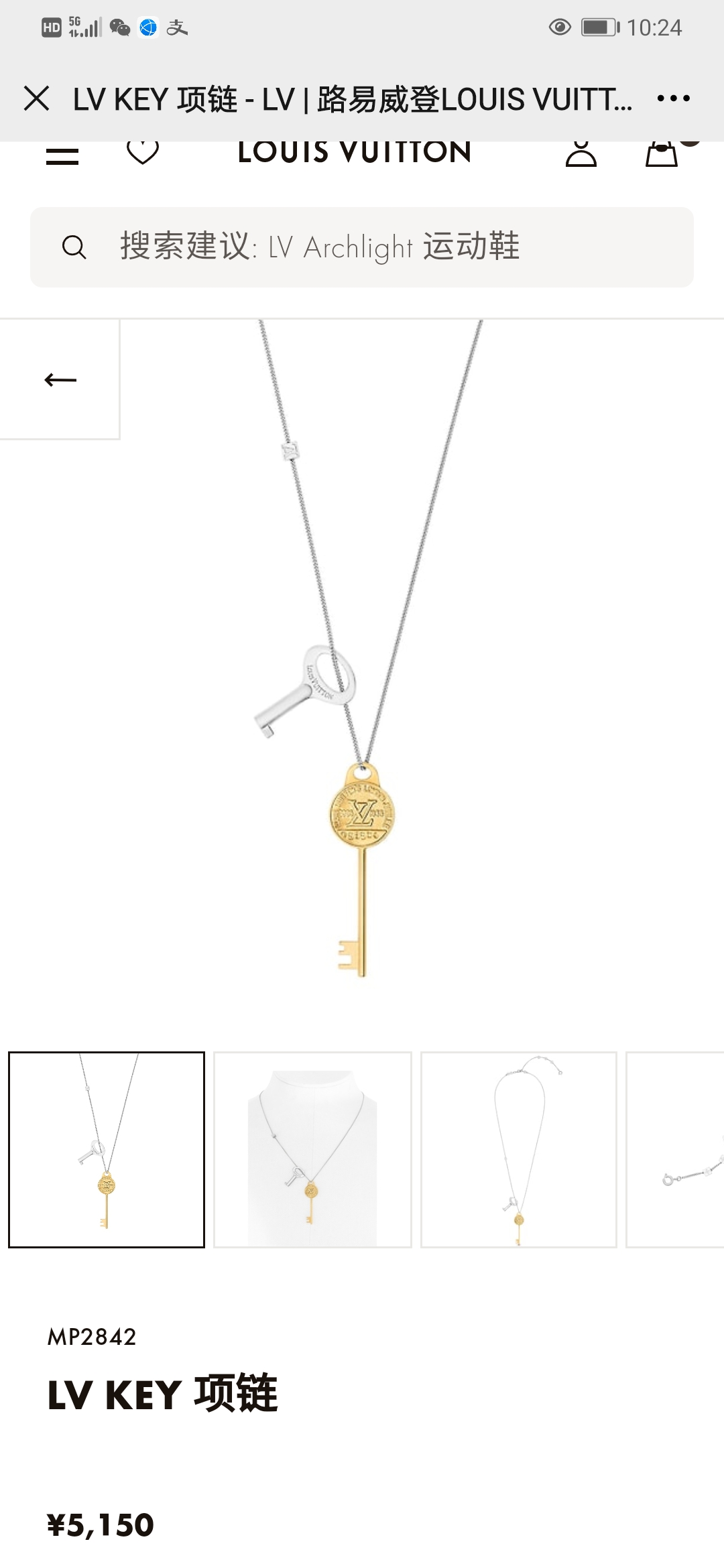Close the LV KEY web page
The image size is (724, 1568).
pyautogui.click(x=37, y=99)
